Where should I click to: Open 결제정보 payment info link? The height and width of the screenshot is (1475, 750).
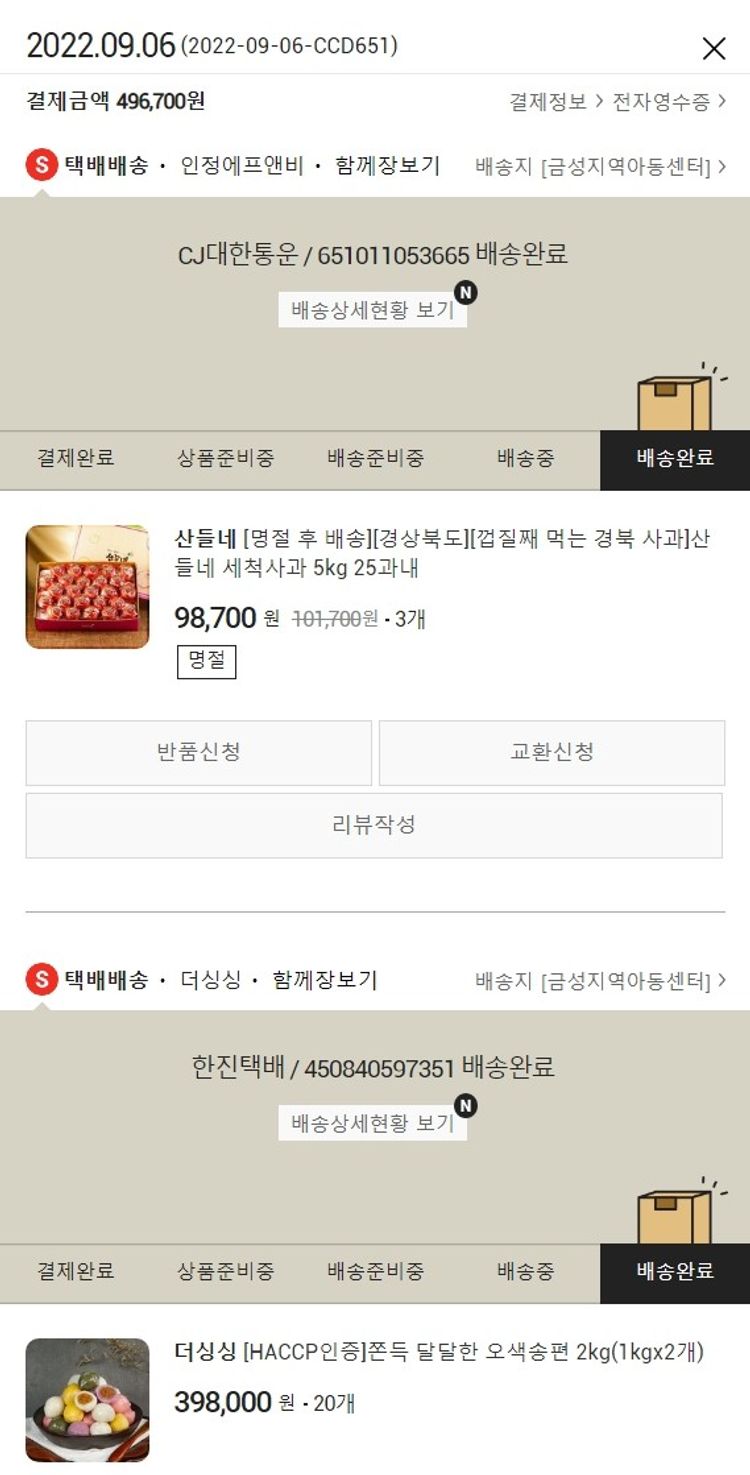pyautogui.click(x=555, y=101)
